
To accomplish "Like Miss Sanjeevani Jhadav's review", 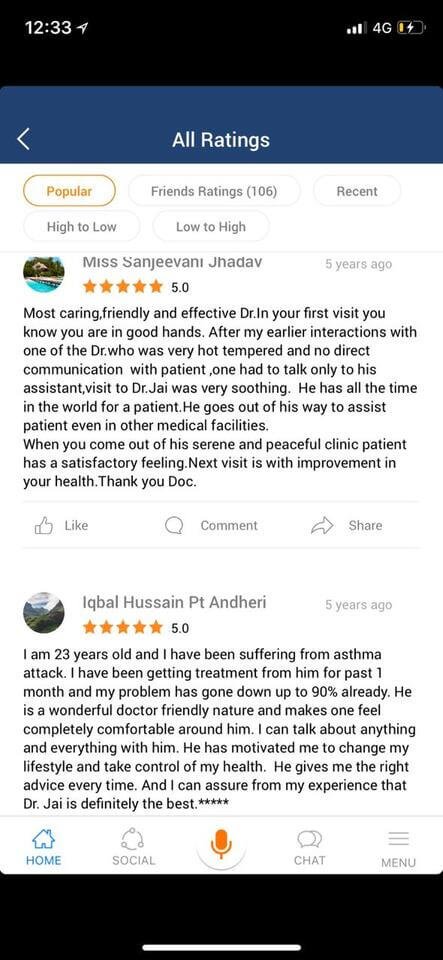I will coord(61,525).
